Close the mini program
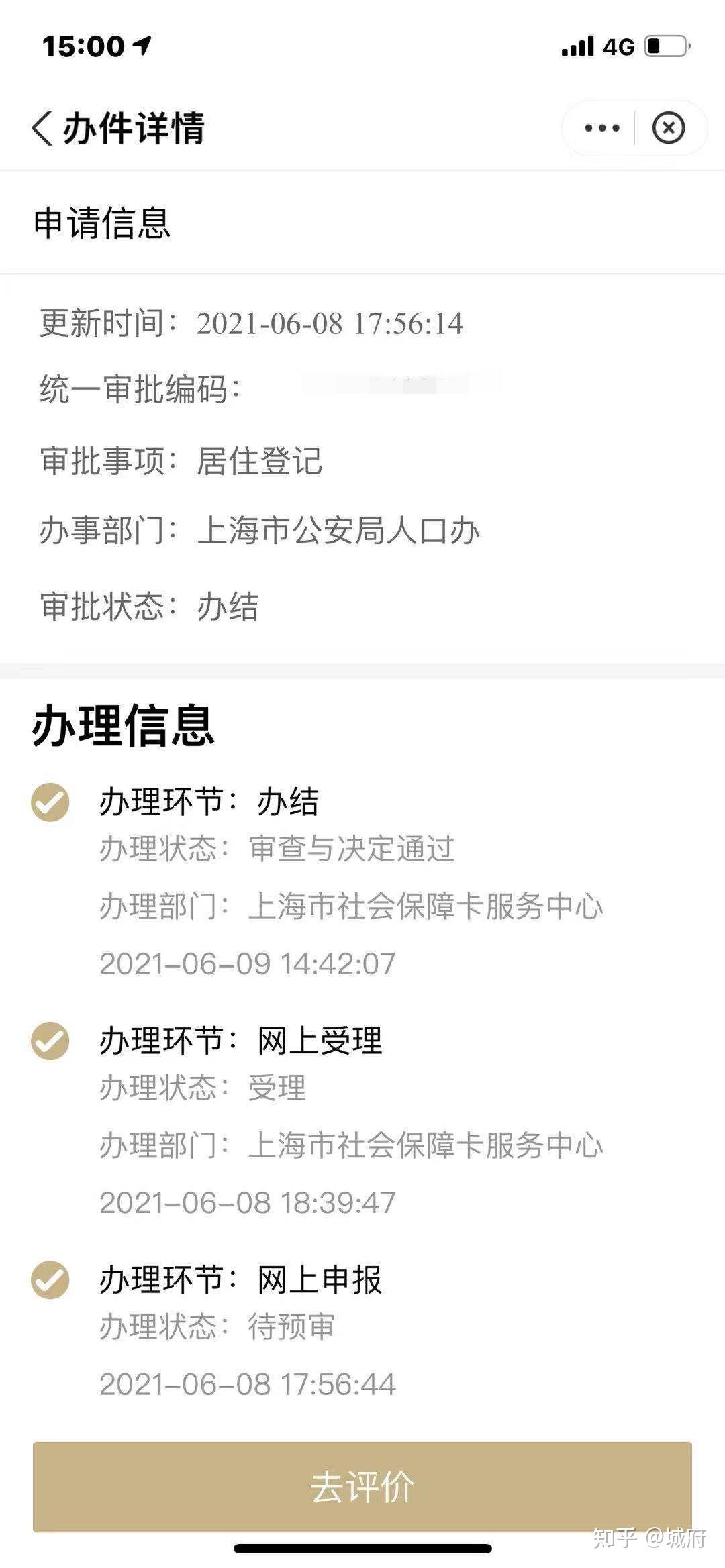 click(669, 127)
